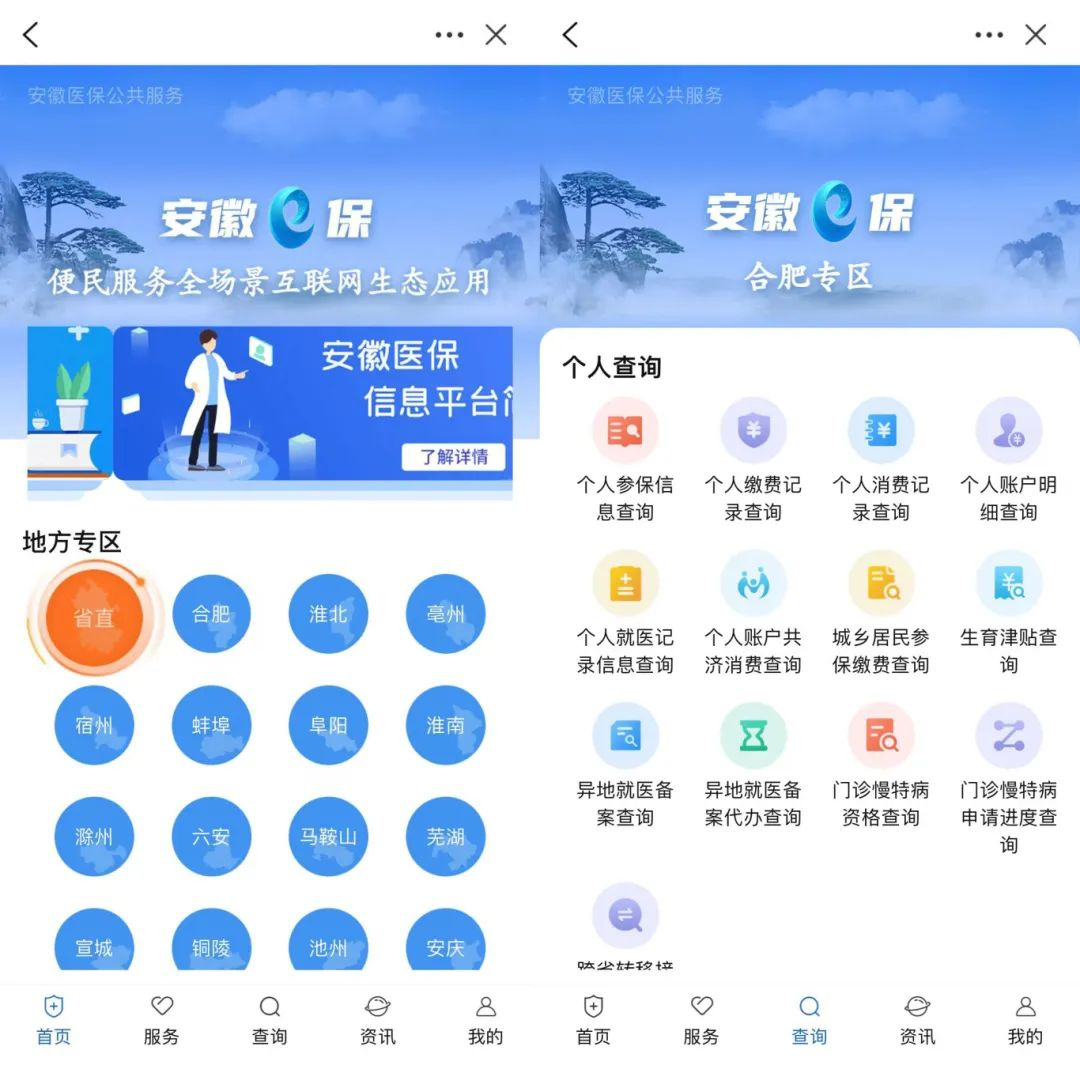The image size is (1080, 1069).
Task: Open the 淮北 regional zone
Action: [x=328, y=614]
